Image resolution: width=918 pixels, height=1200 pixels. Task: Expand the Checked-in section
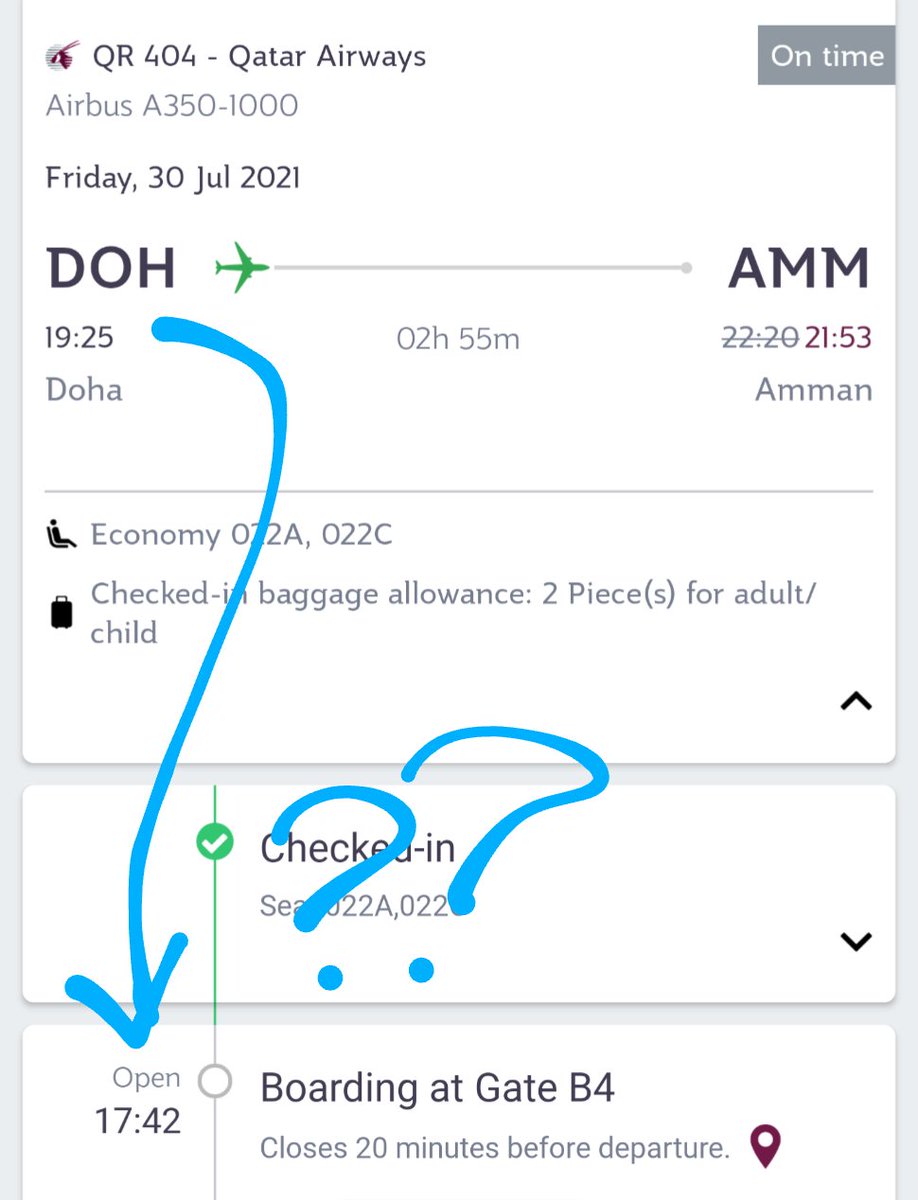click(856, 941)
